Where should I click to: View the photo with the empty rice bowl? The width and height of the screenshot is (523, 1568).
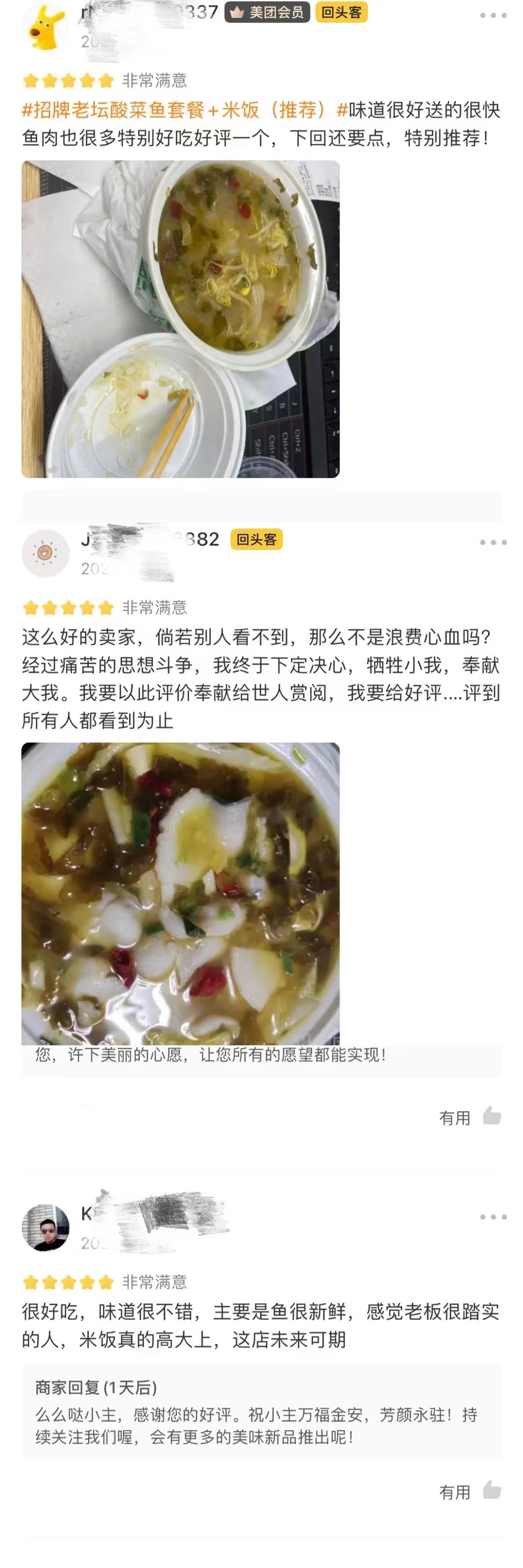pyautogui.click(x=180, y=319)
